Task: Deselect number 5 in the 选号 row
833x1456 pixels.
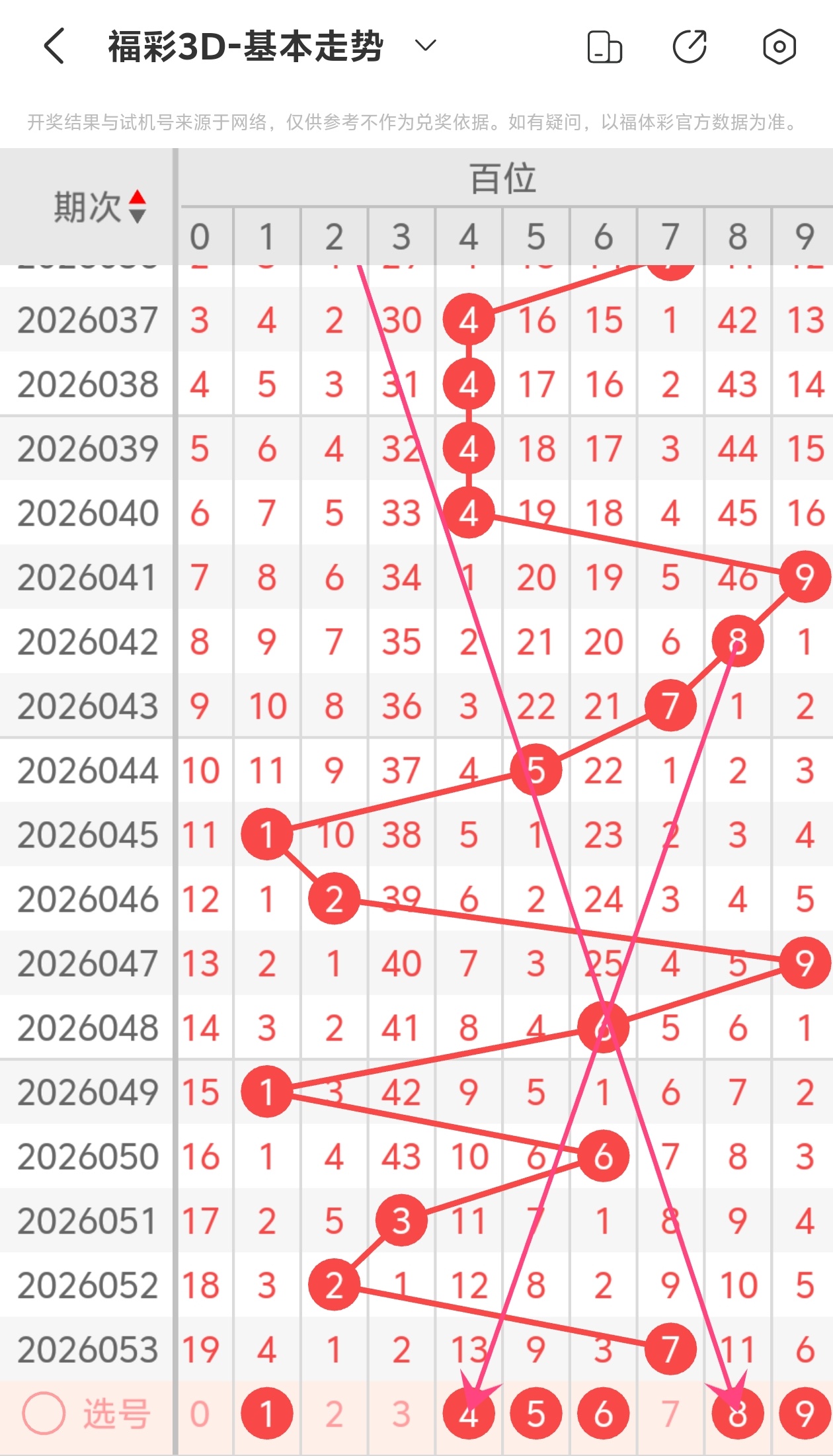Action: click(535, 1414)
